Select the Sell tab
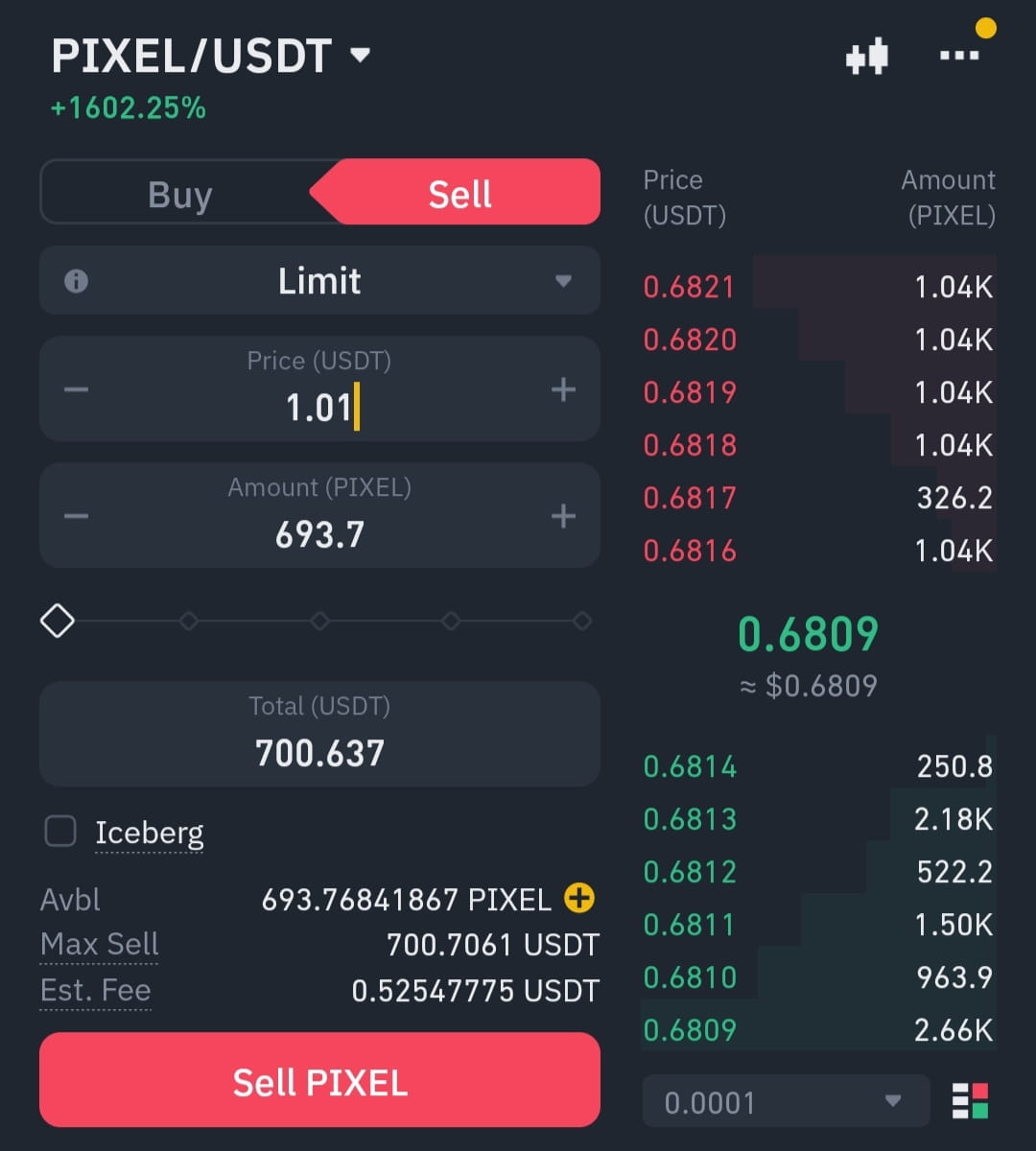This screenshot has height=1151, width=1036. 459,192
